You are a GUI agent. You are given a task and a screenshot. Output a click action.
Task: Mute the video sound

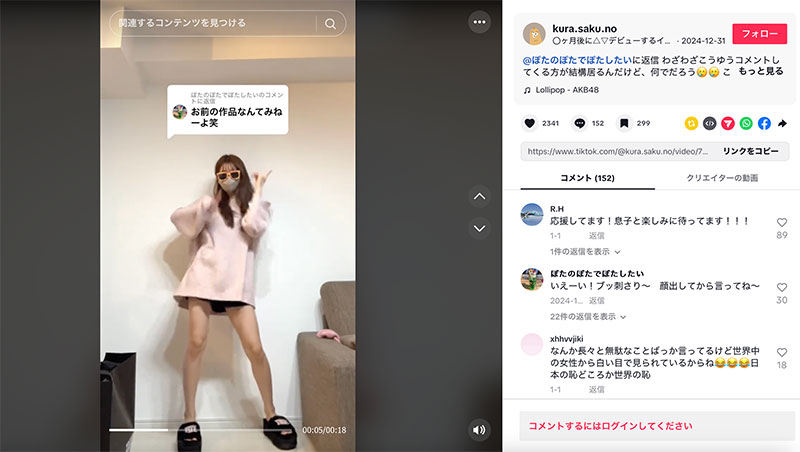click(479, 430)
